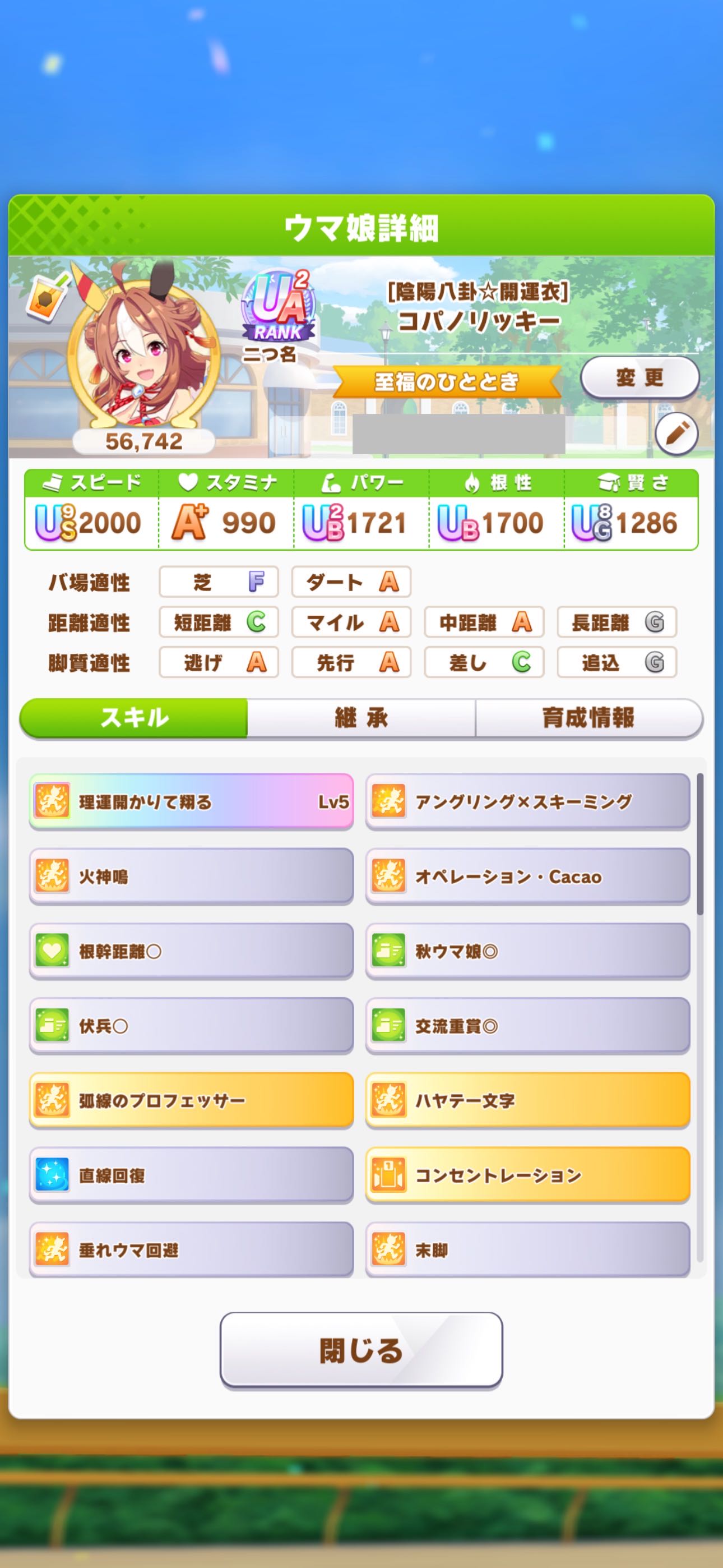
Task: Select the 交流重賞◎ skill
Action: (x=527, y=1026)
